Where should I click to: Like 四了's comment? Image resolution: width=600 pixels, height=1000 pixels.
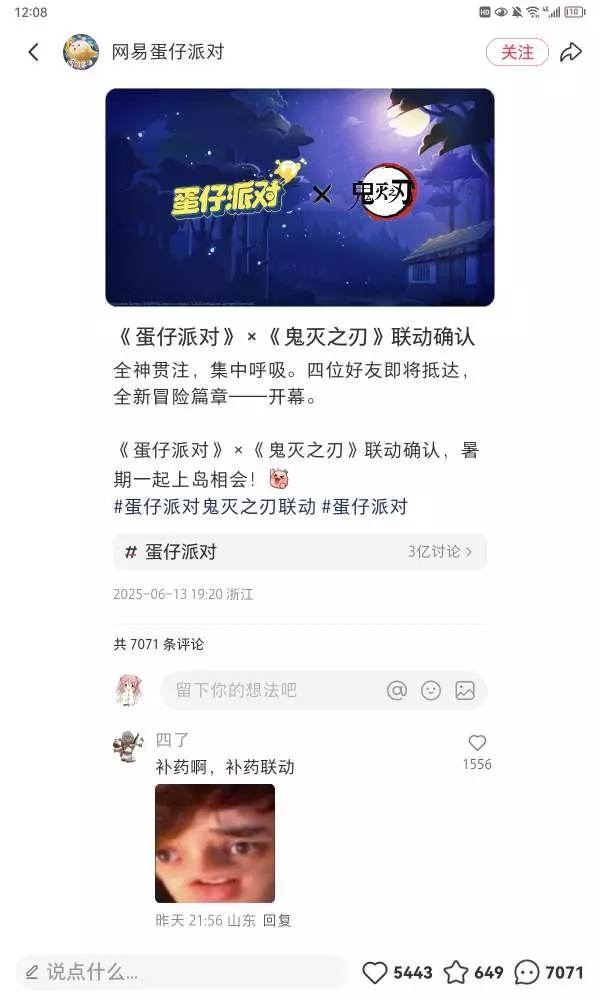[x=477, y=743]
